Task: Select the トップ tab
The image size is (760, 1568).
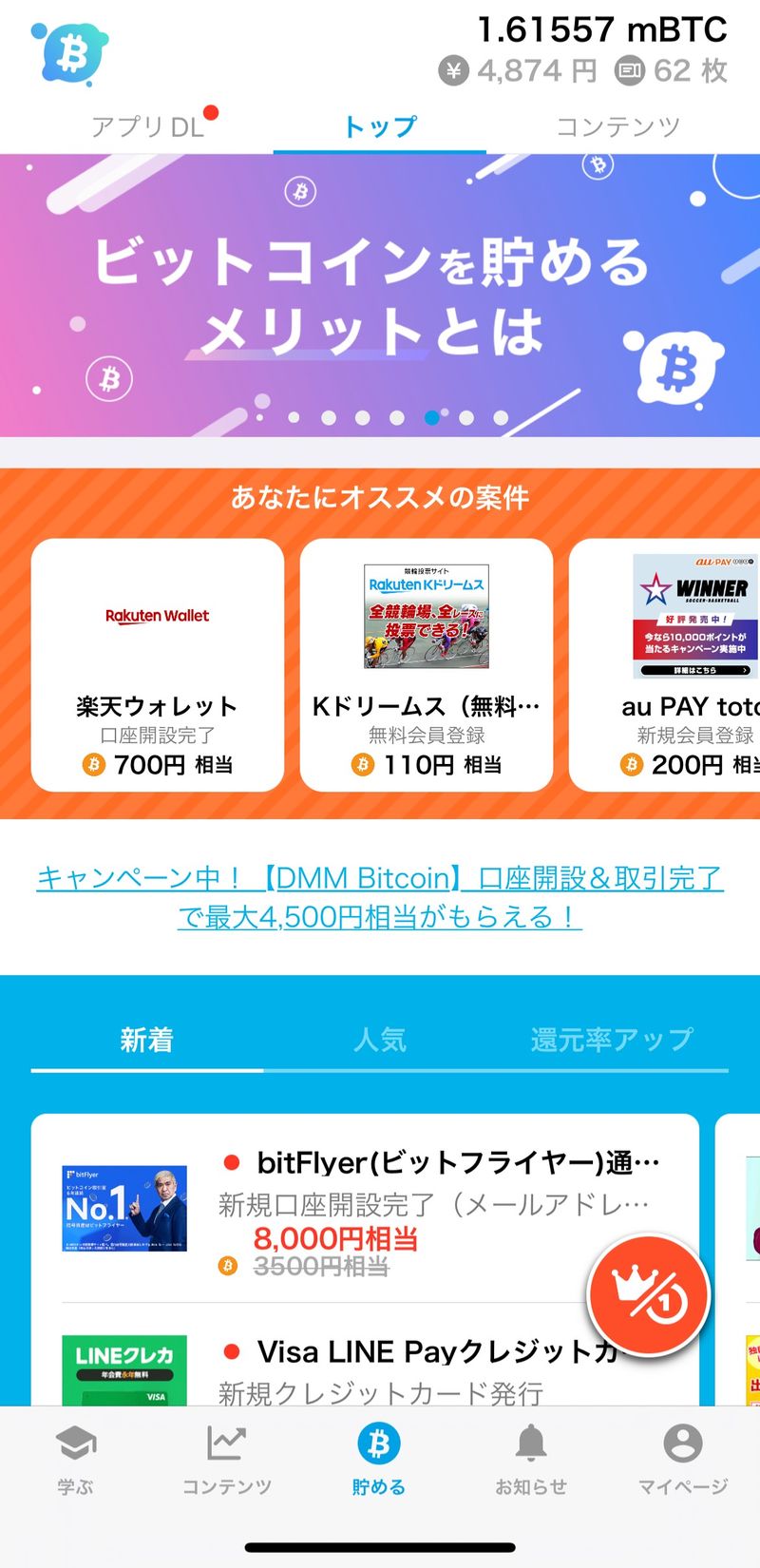Action: [x=380, y=126]
